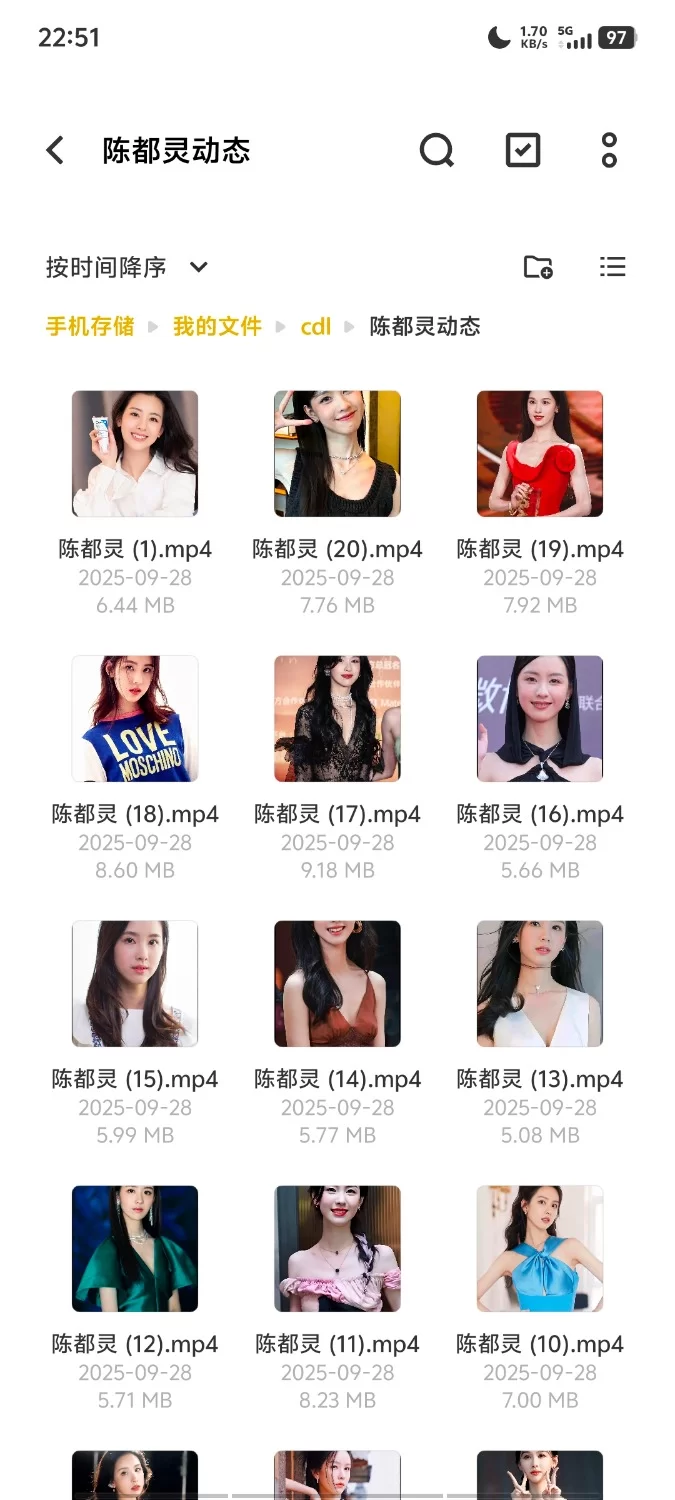Open 陈都灵 (19).mp4
Viewport: 675px width, 1500px height.
point(540,454)
